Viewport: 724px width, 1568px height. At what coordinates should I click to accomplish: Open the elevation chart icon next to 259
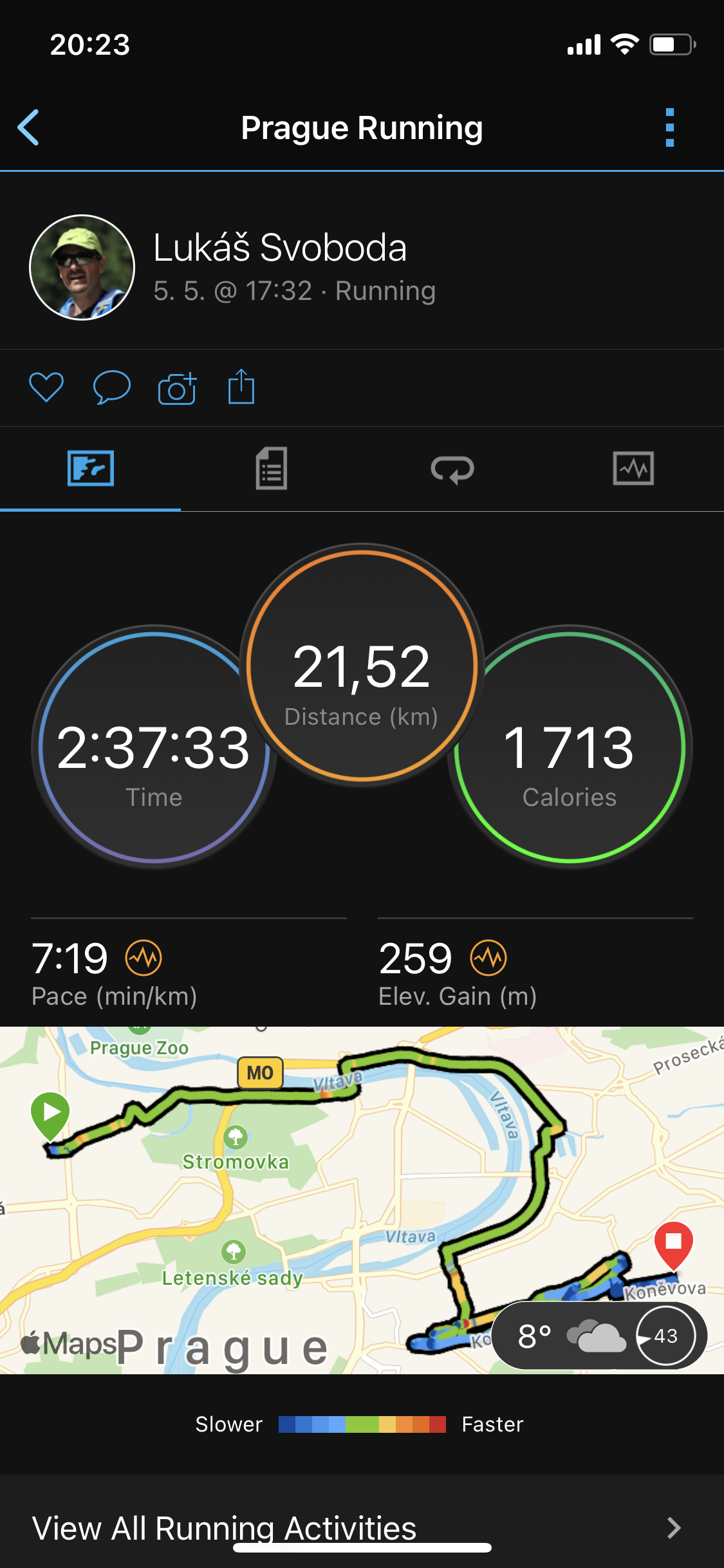pyautogui.click(x=488, y=958)
